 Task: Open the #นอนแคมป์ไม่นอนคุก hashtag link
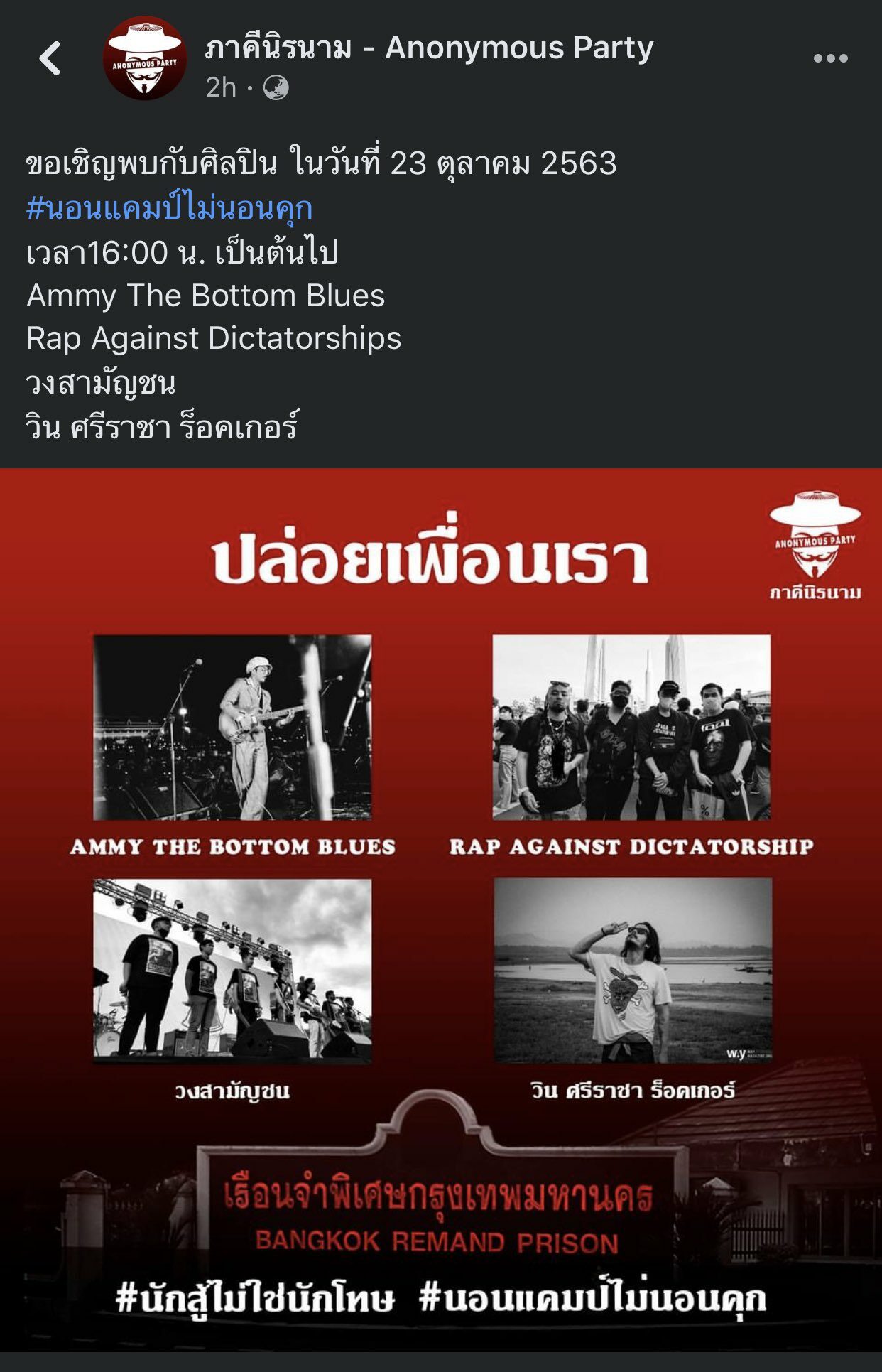pyautogui.click(x=169, y=208)
